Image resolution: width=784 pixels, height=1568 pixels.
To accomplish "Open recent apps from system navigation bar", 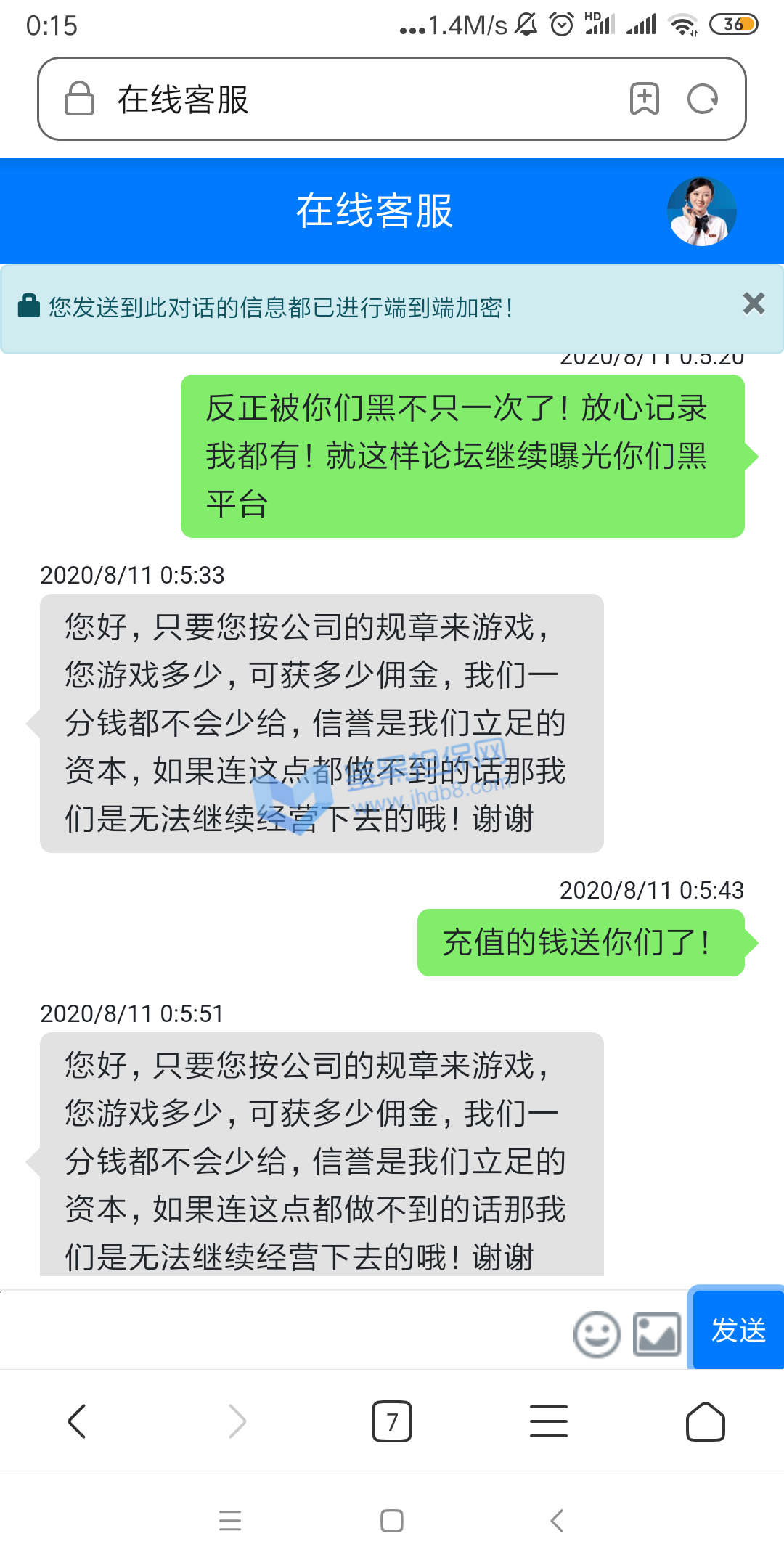I will click(x=230, y=1520).
